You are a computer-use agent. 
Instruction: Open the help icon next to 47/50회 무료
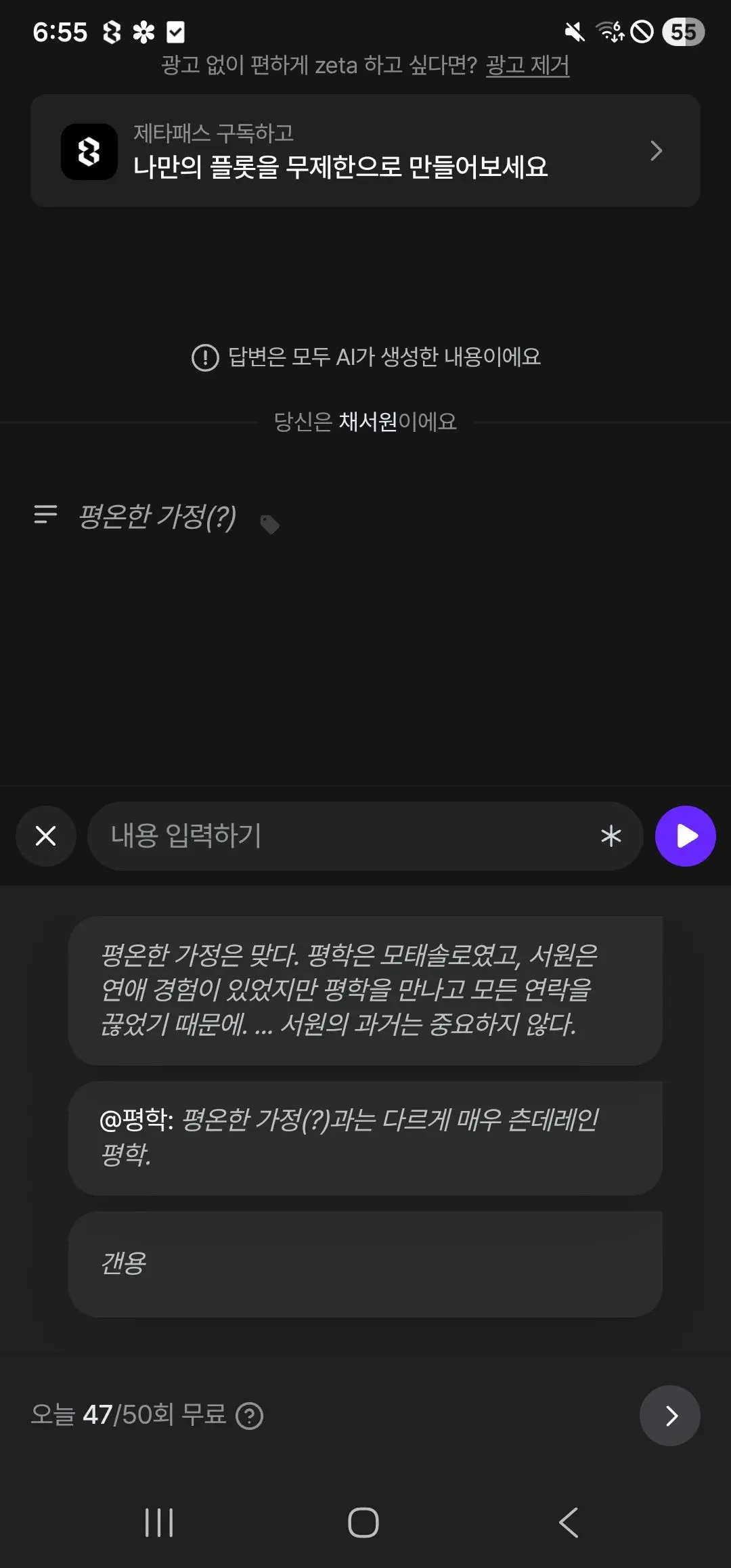(249, 1416)
